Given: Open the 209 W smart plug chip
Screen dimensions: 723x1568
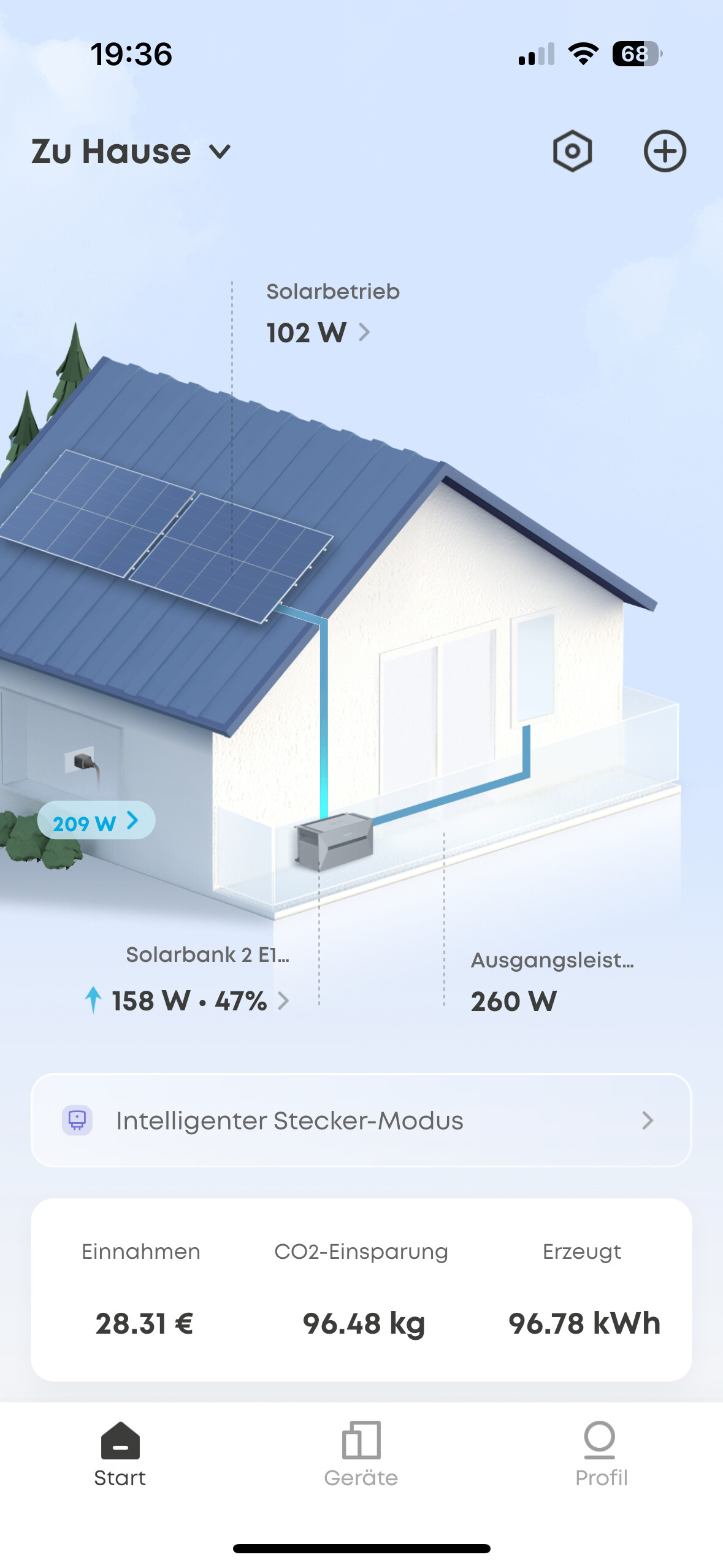Looking at the screenshot, I should [x=96, y=821].
